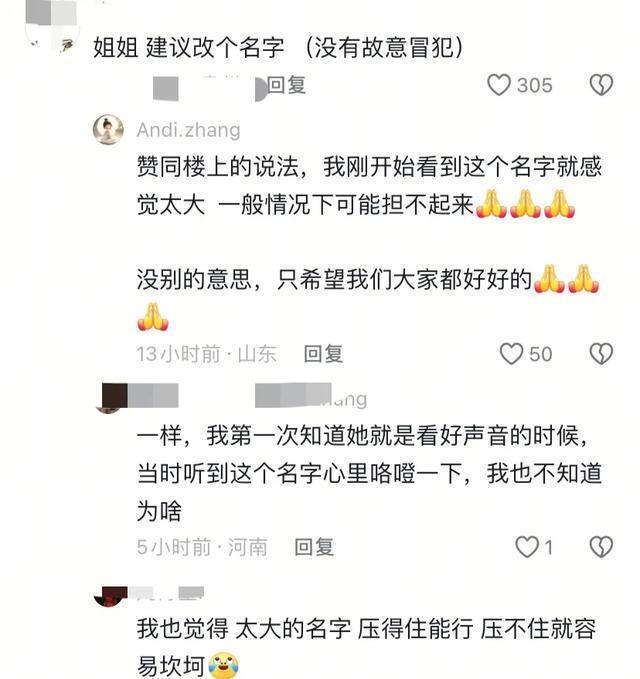Viewport: 640px width, 679px height.
Task: Like the 河南 comment with 1 like
Action: (526, 547)
